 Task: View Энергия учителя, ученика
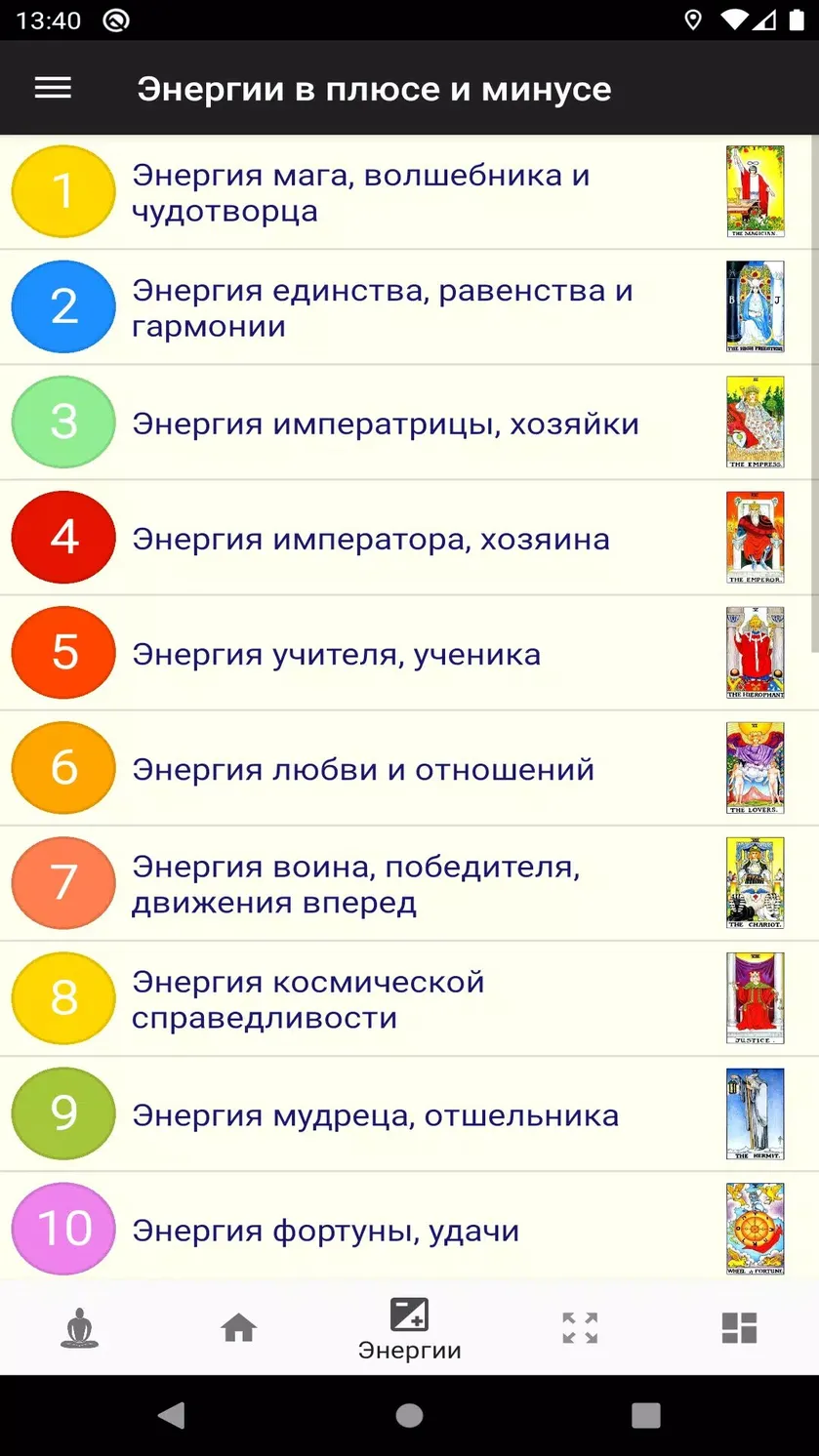point(409,653)
